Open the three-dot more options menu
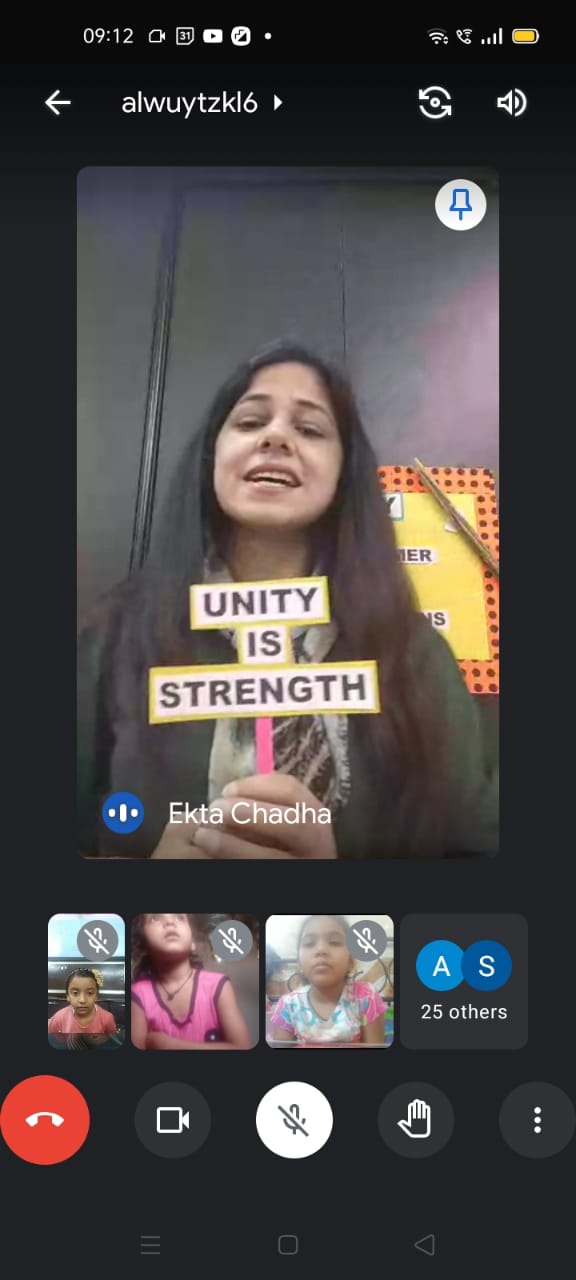 coord(537,1120)
